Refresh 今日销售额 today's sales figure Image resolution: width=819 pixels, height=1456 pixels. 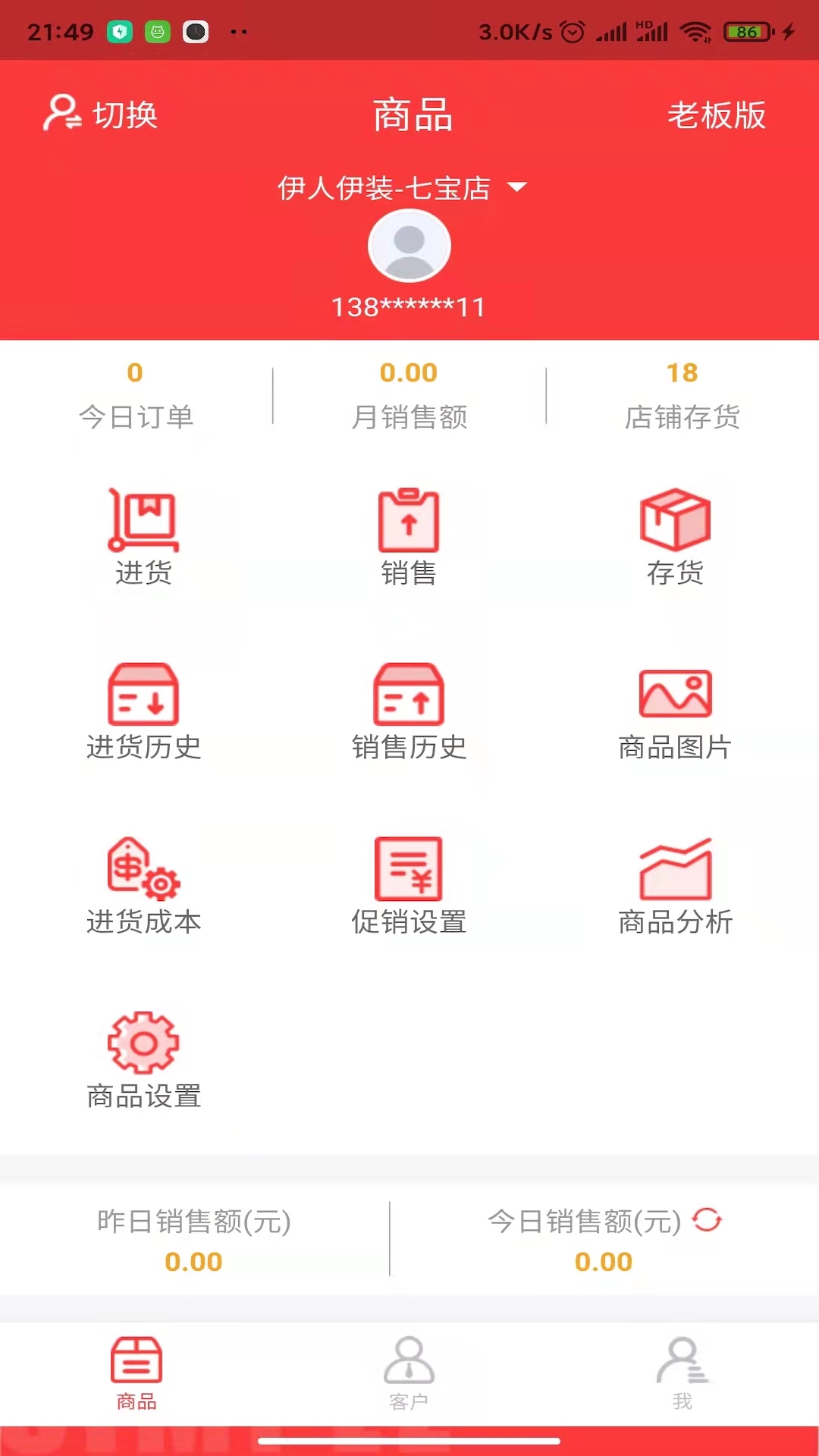pyautogui.click(x=707, y=1220)
